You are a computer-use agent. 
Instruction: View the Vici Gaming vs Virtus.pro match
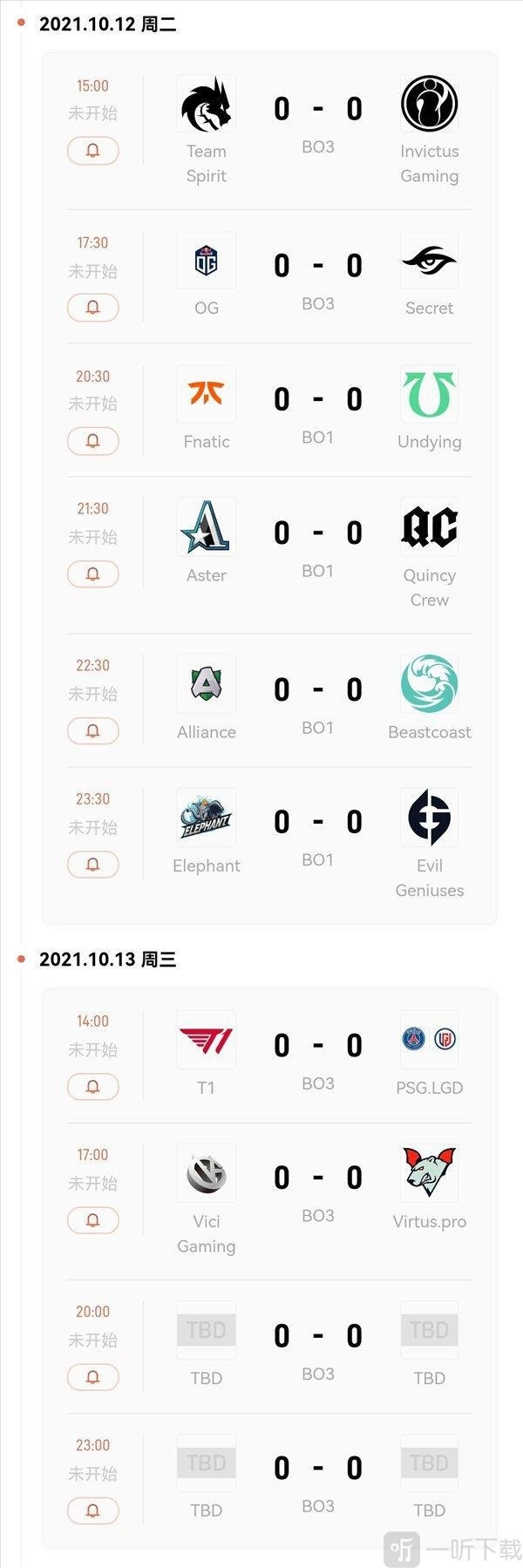pos(317,1178)
